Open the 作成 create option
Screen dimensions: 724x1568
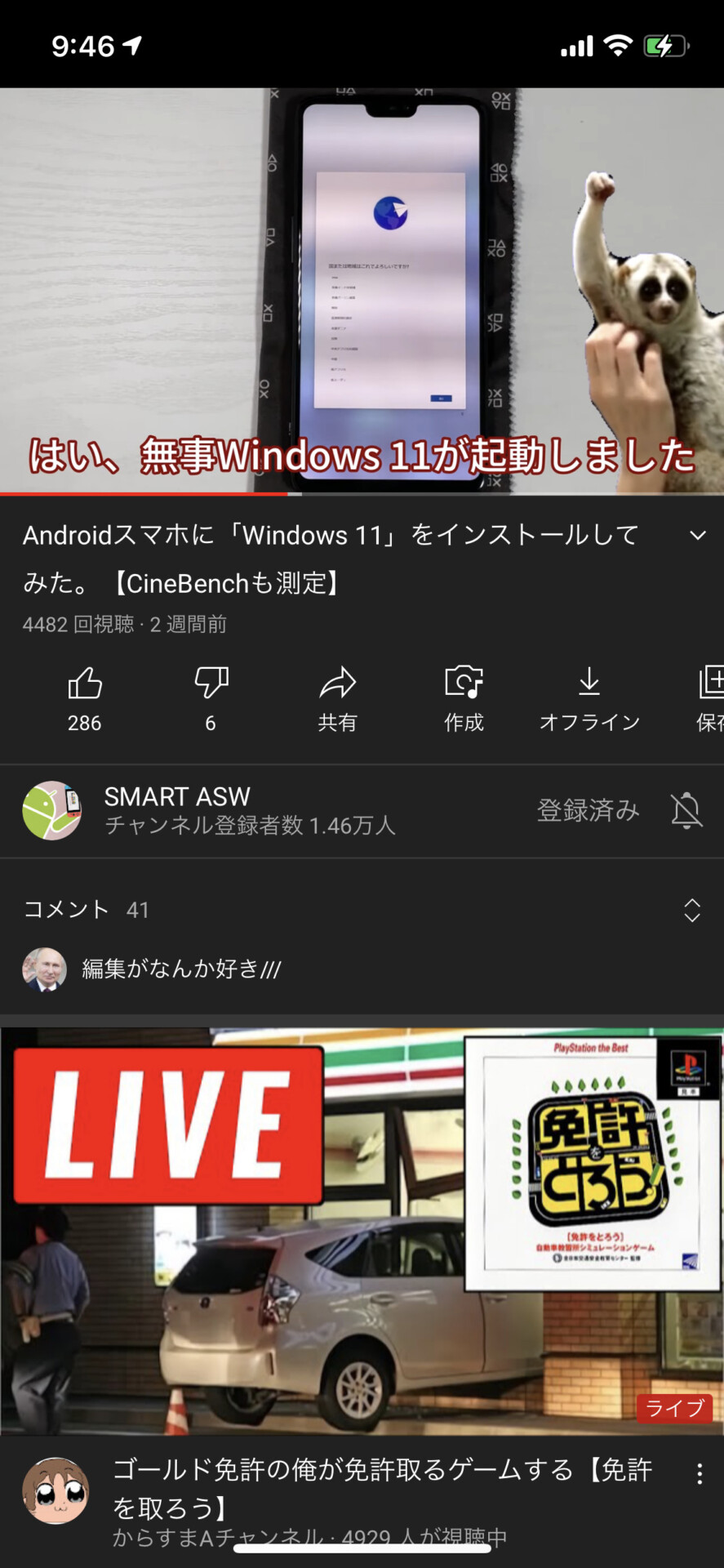(464, 700)
